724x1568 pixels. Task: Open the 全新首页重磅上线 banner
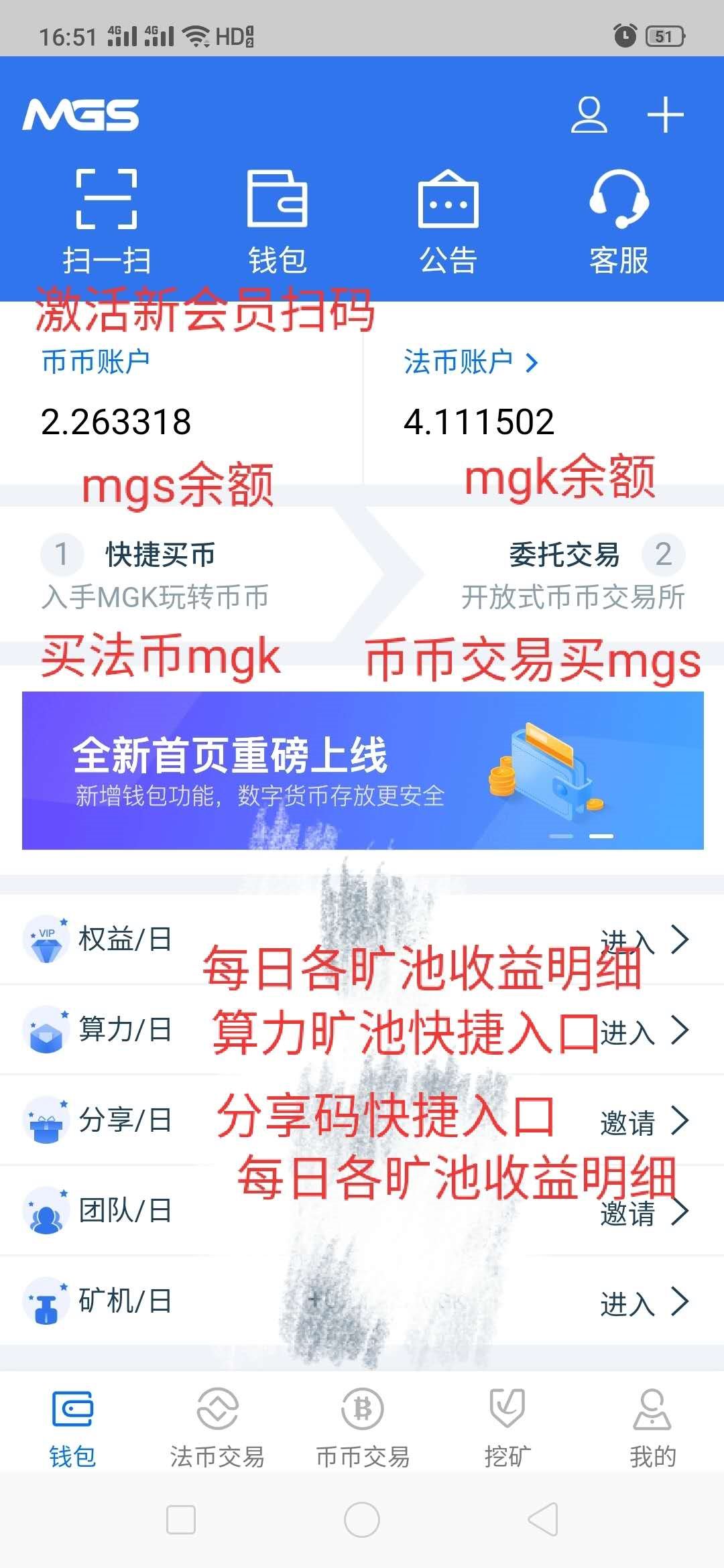point(362,771)
